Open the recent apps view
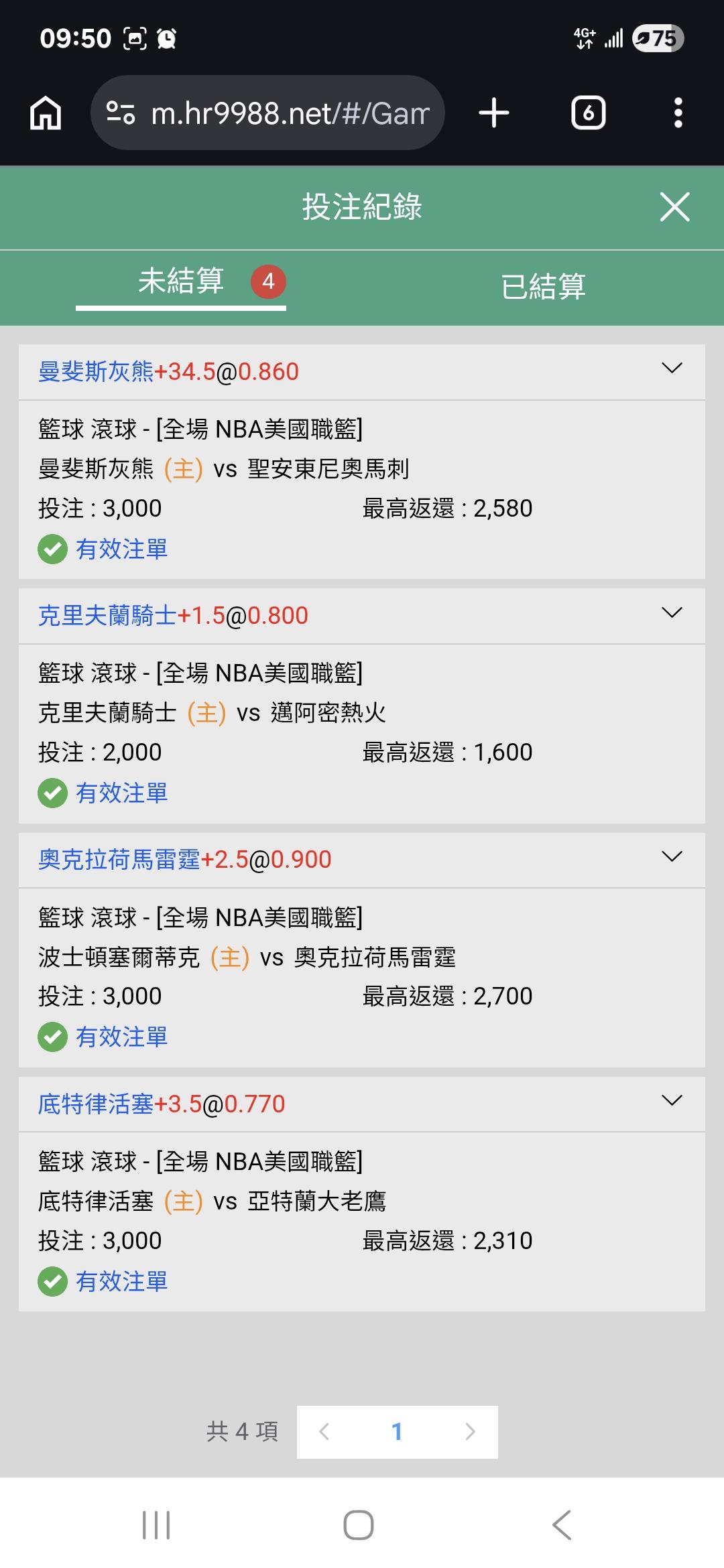 156,1525
